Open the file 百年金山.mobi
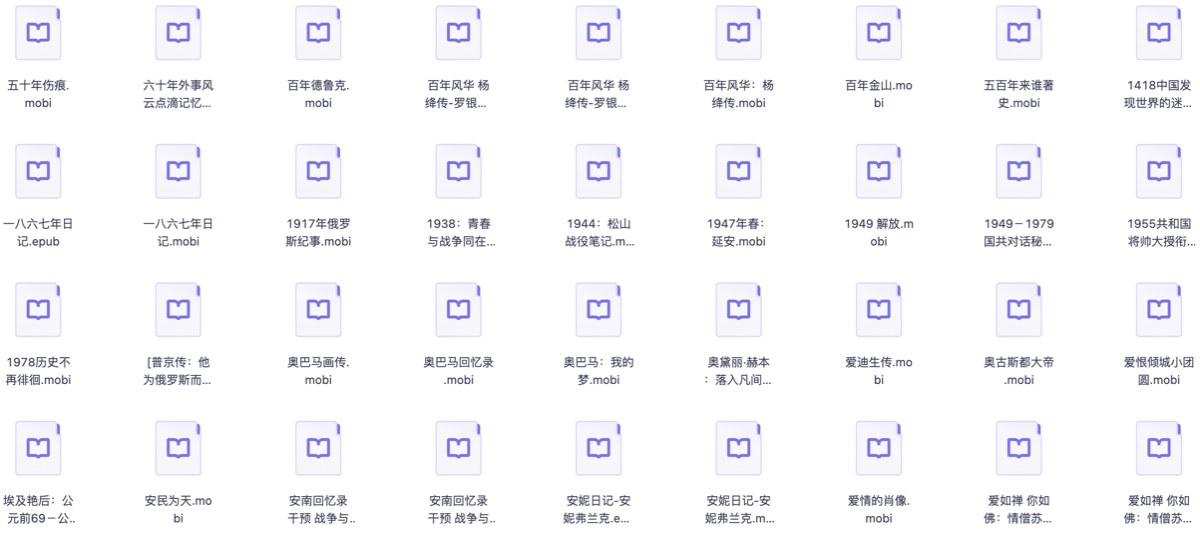 [878, 33]
